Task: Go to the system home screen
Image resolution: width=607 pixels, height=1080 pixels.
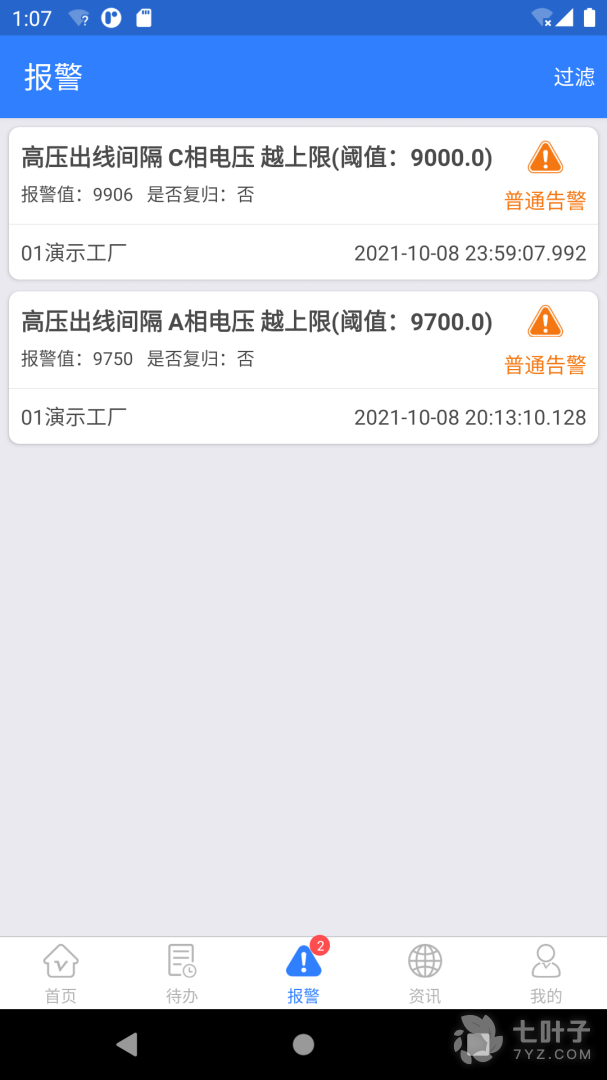Action: click(x=303, y=1045)
